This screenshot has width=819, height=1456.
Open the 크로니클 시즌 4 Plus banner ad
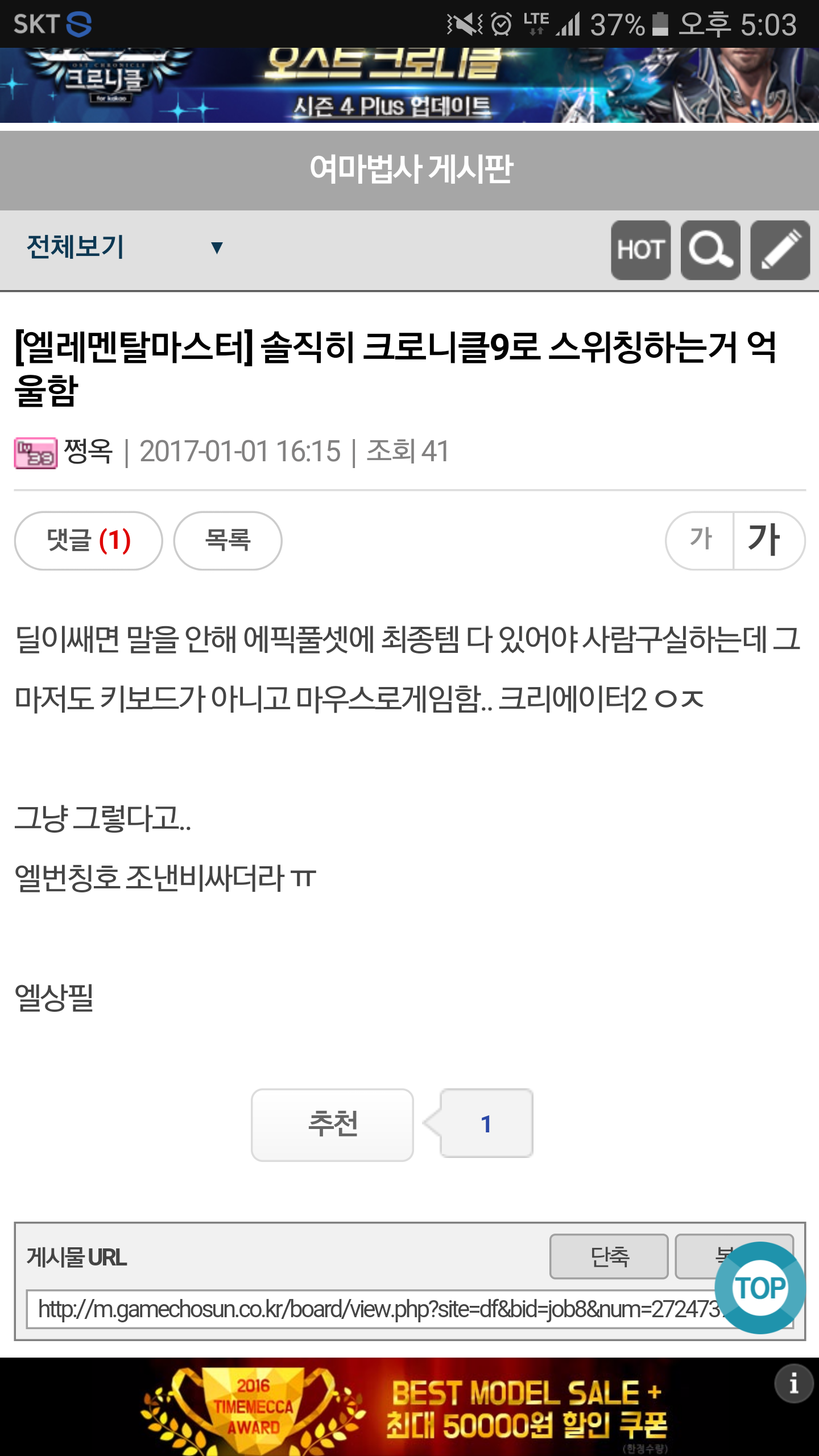point(409,85)
